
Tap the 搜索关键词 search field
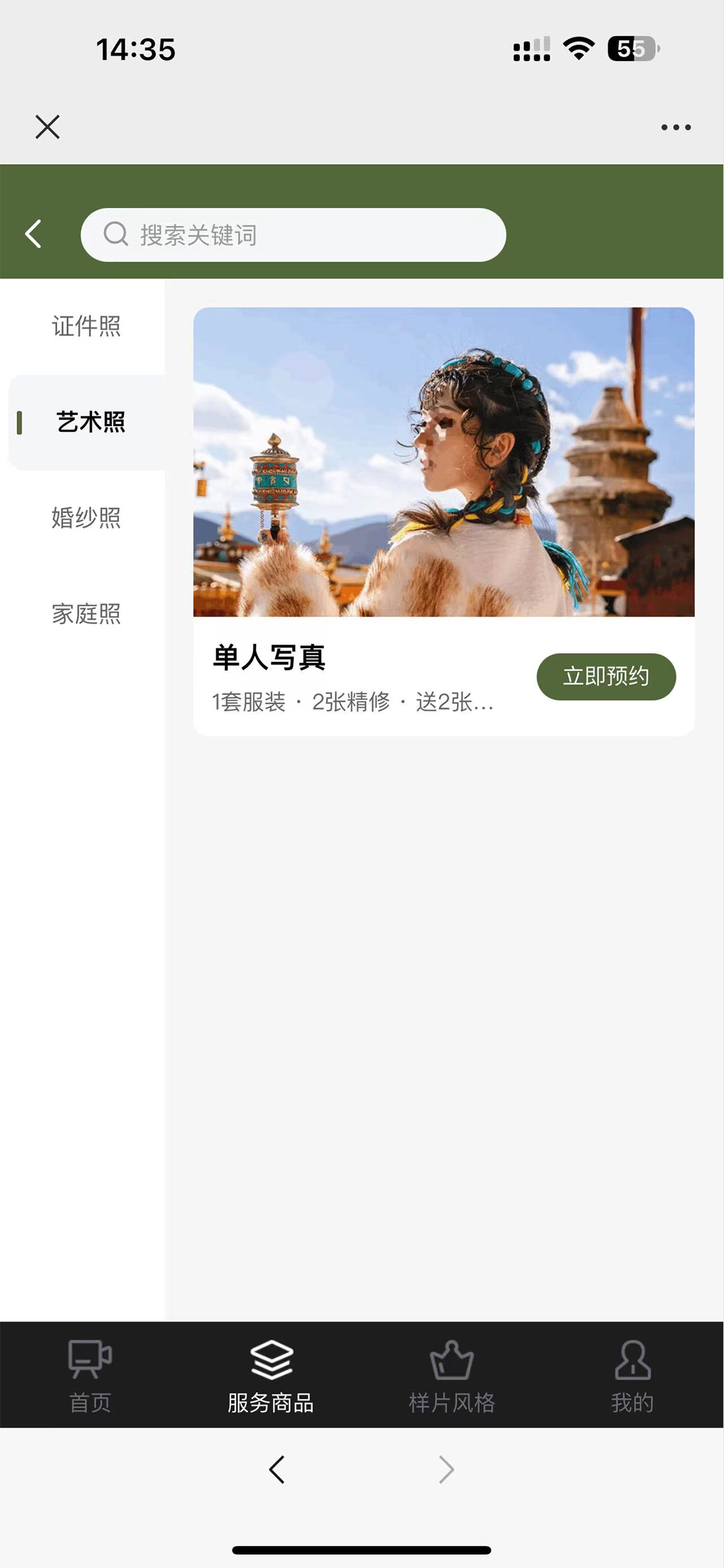pos(293,235)
